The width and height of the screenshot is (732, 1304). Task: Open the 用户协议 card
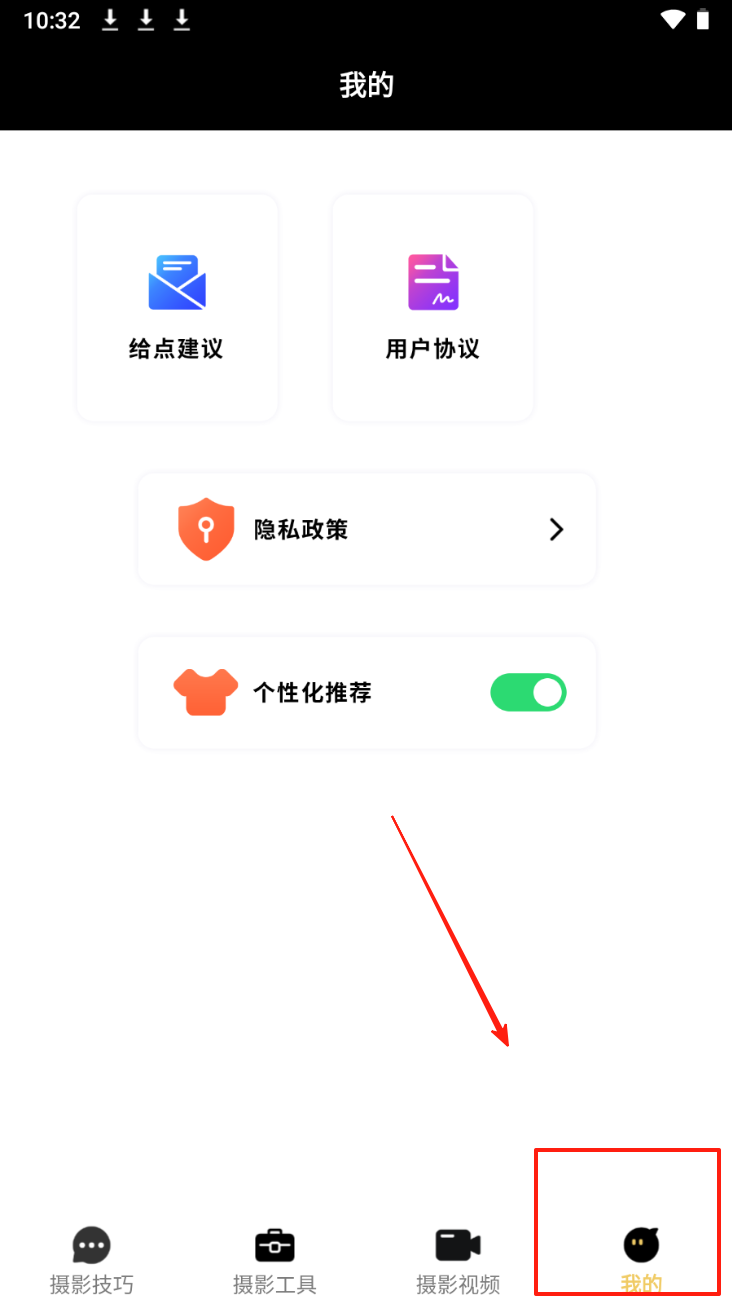[x=432, y=307]
